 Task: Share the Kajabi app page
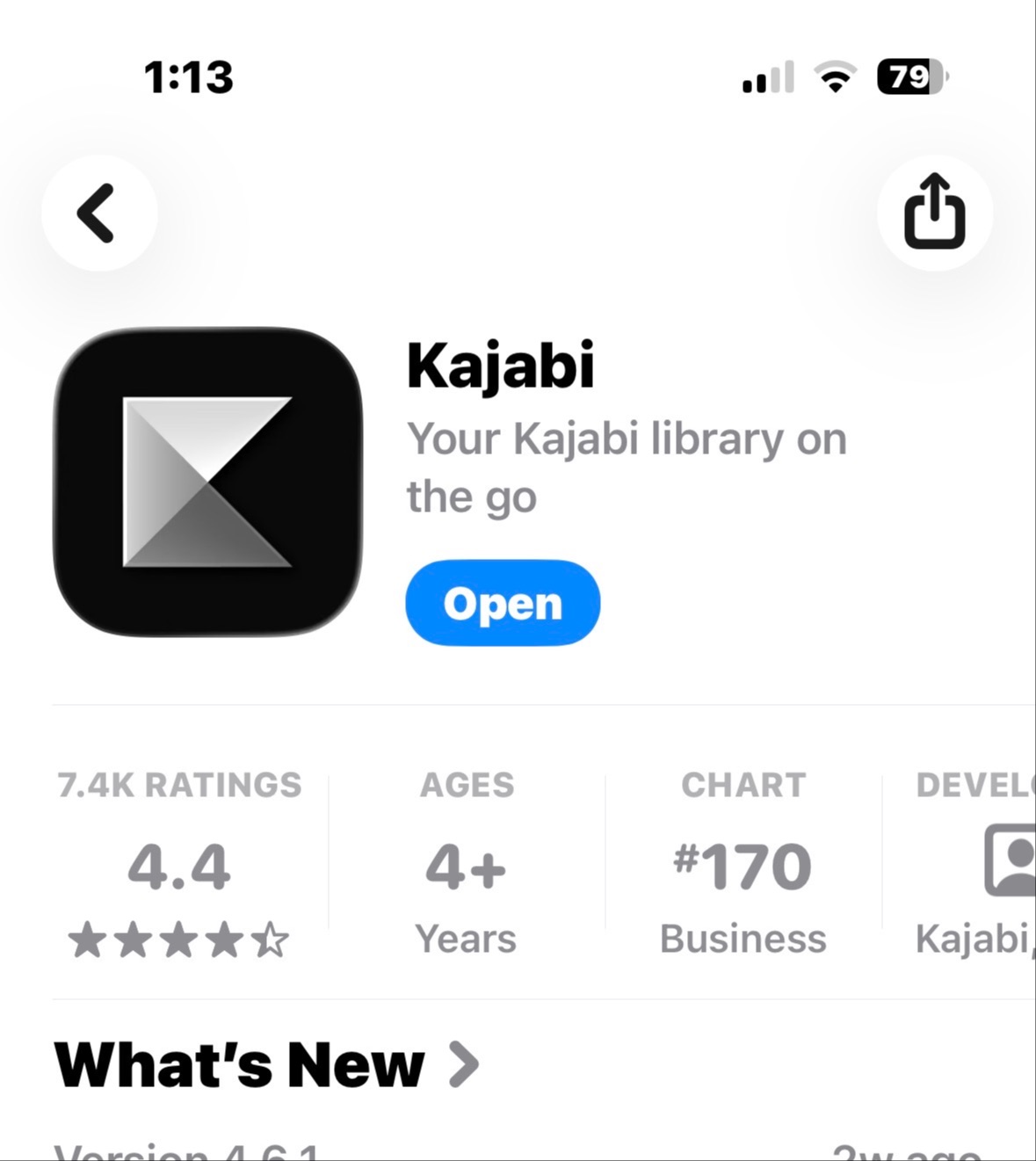click(934, 213)
